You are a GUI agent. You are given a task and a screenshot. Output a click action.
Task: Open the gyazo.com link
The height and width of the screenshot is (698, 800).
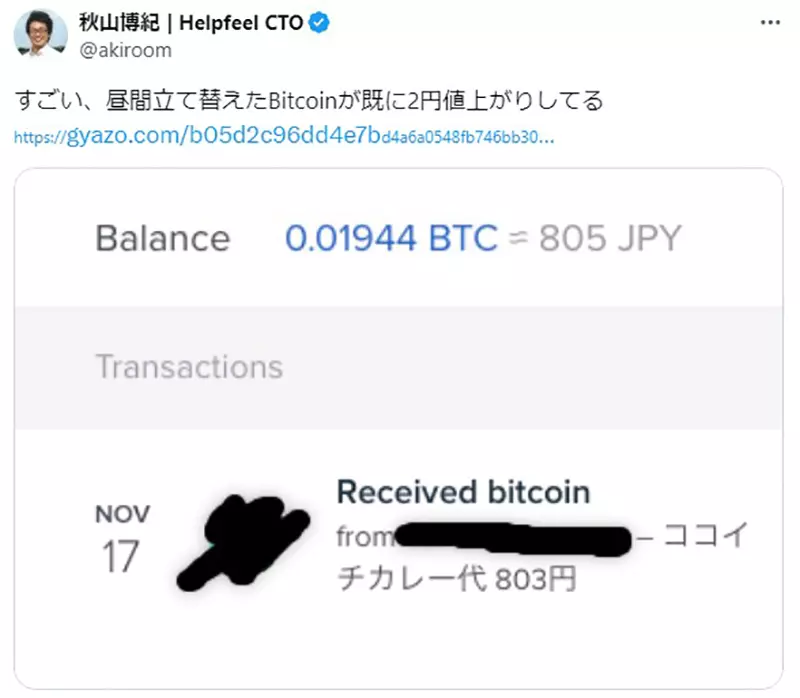pyautogui.click(x=284, y=135)
